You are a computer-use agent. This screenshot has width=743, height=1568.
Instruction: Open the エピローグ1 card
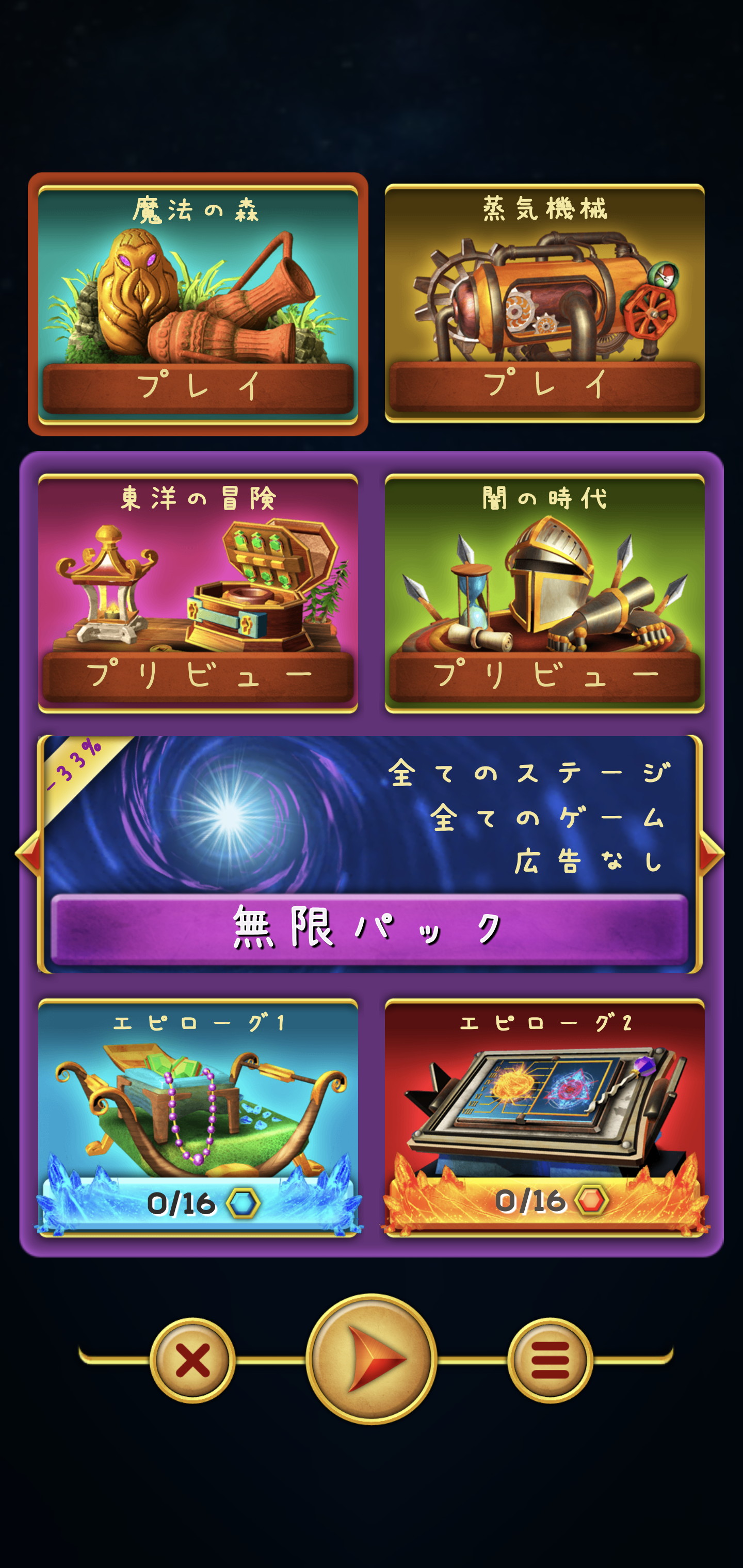[x=198, y=1118]
